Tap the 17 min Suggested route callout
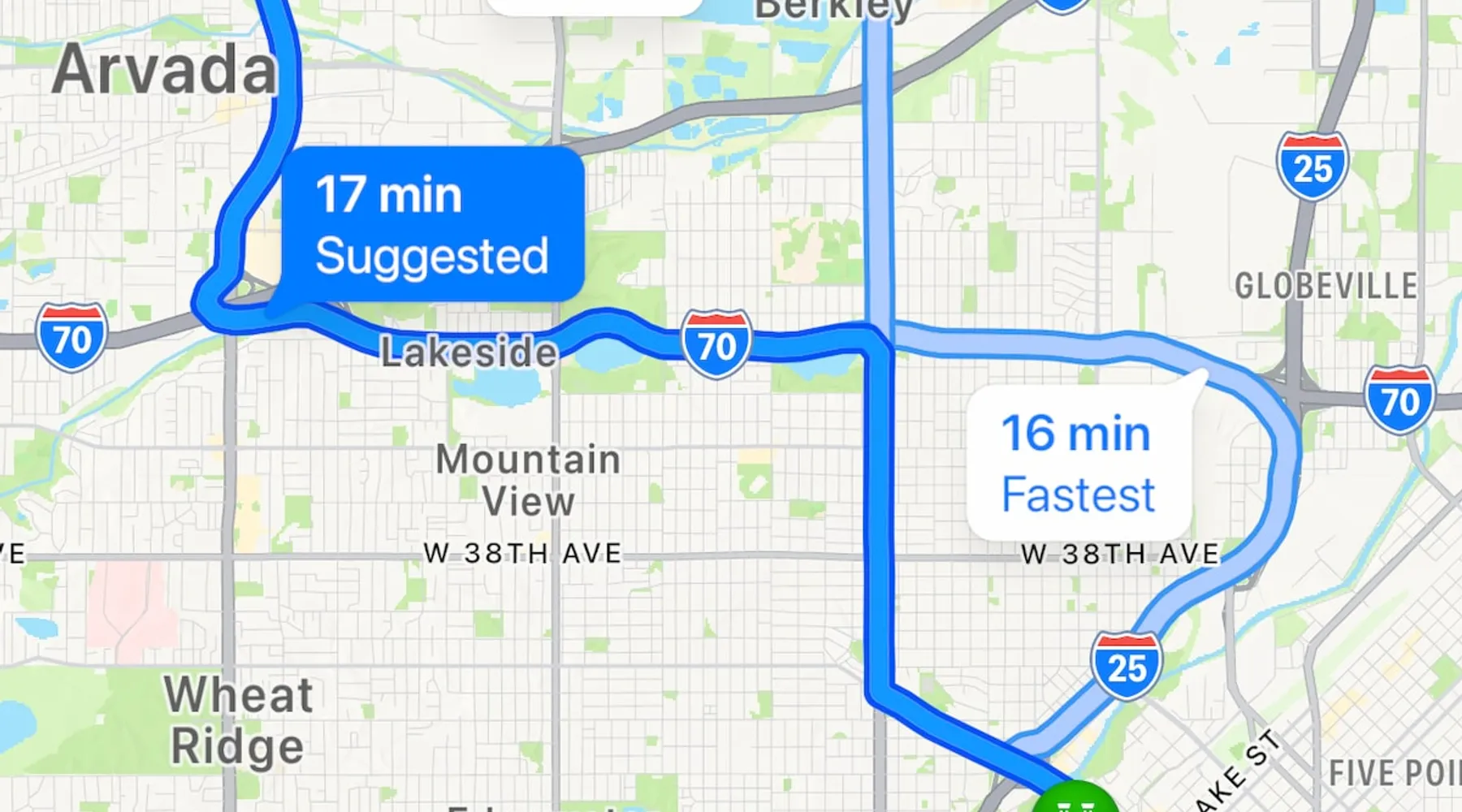Image resolution: width=1462 pixels, height=812 pixels. 432,225
